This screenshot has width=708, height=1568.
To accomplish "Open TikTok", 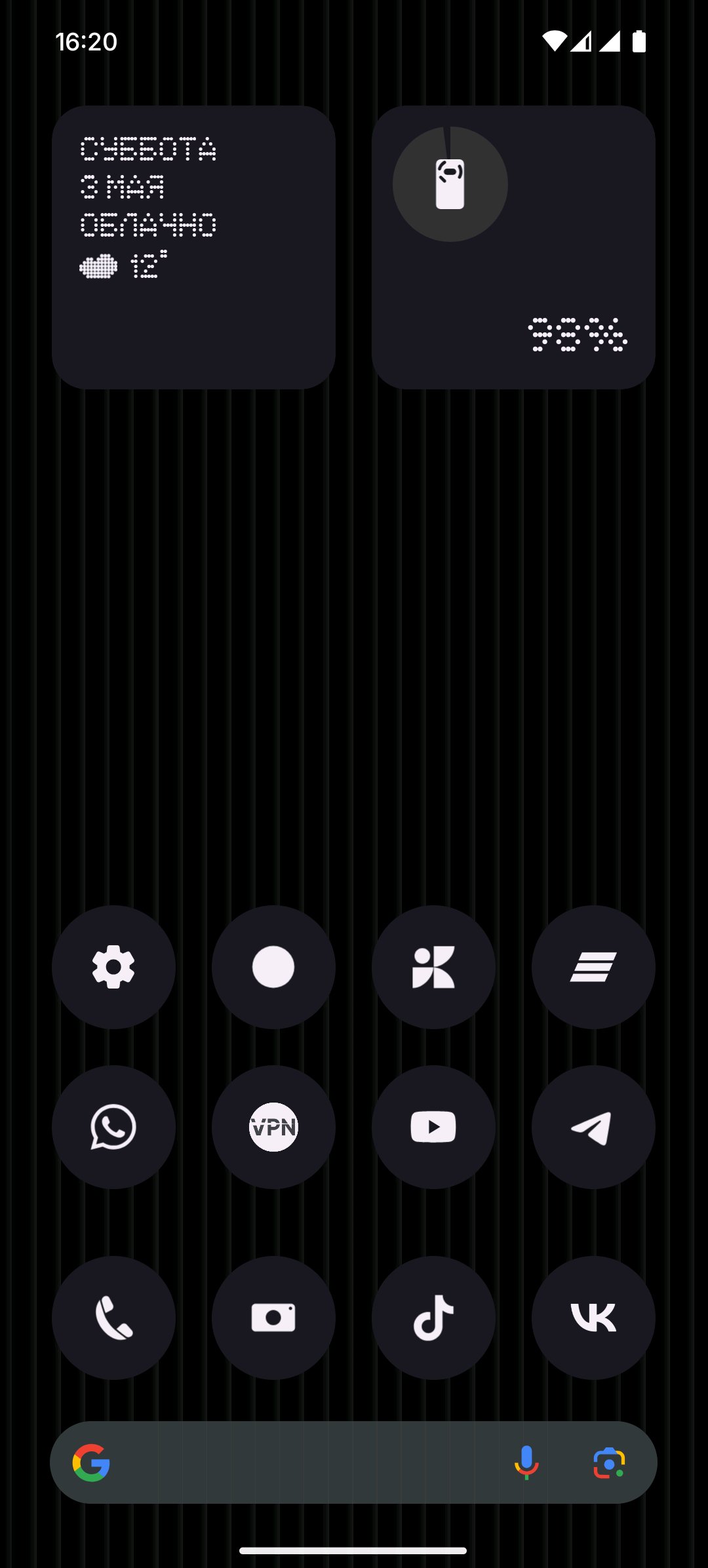I will [433, 1318].
